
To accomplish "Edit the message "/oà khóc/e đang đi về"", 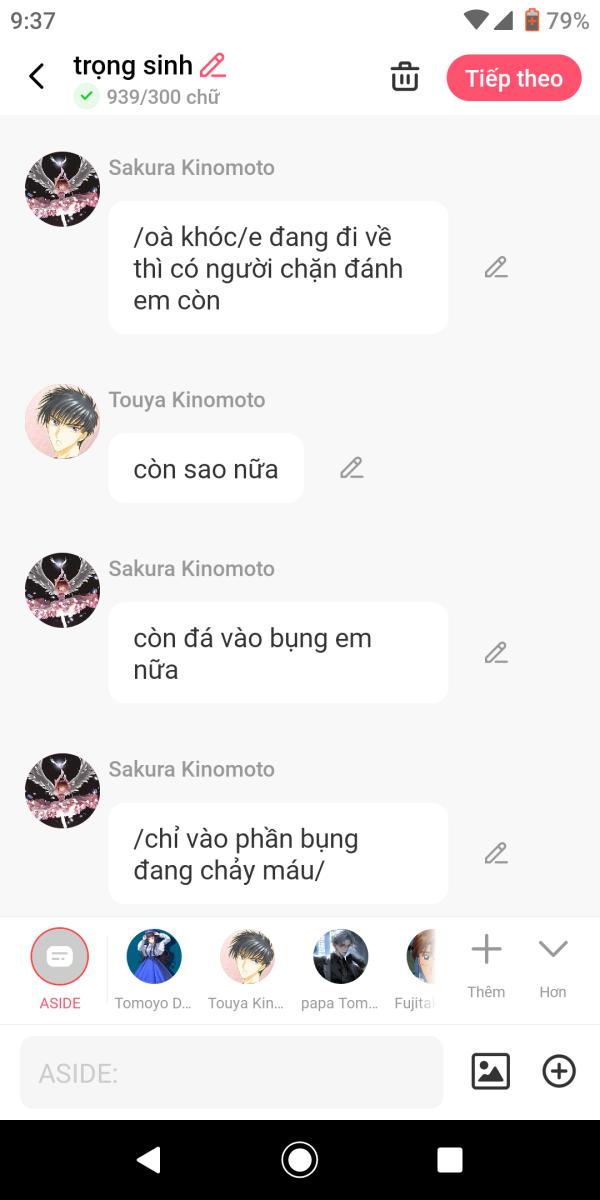I will (496, 267).
